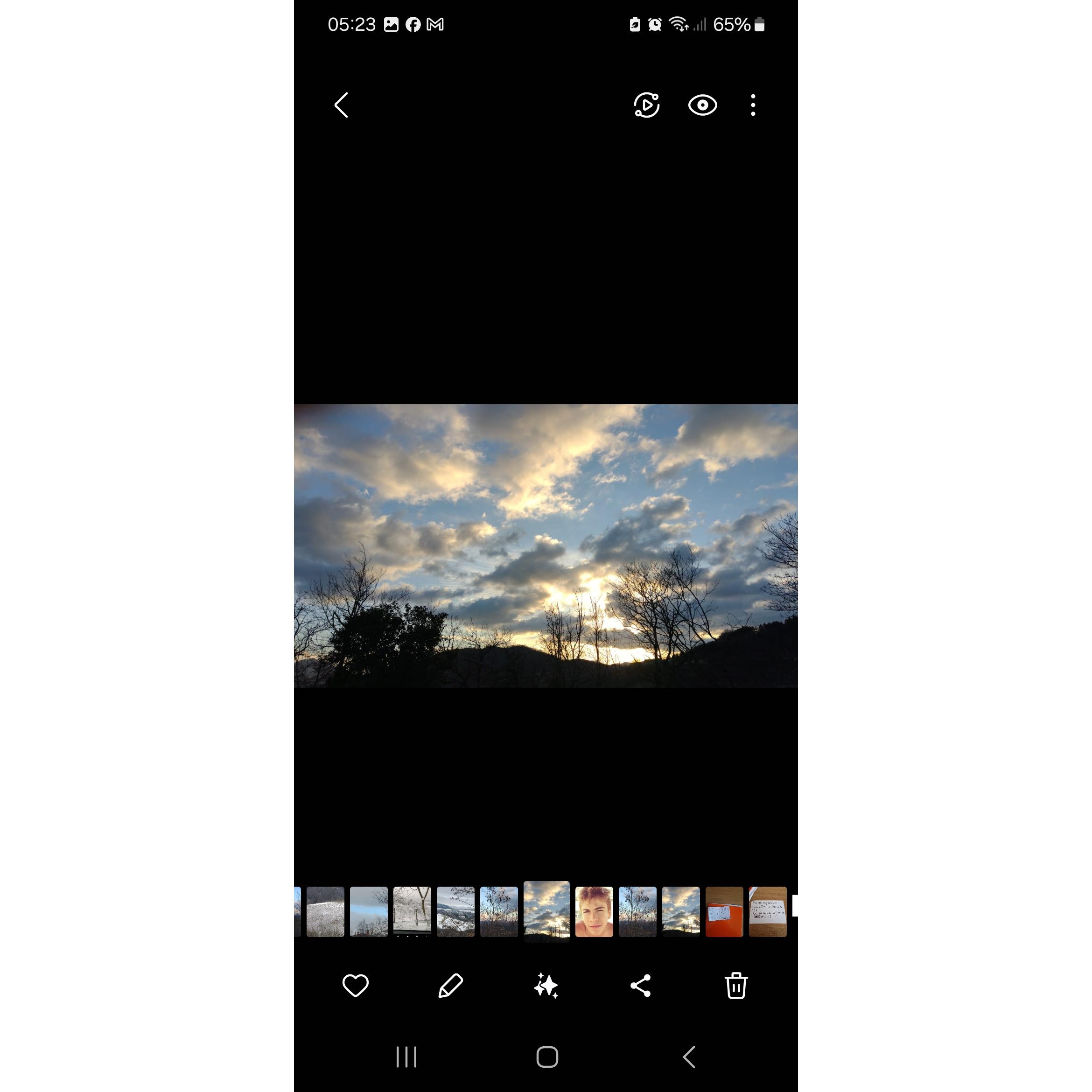Screen dimensions: 1092x1092
Task: Open the three-dot overflow menu
Action: coord(753,105)
